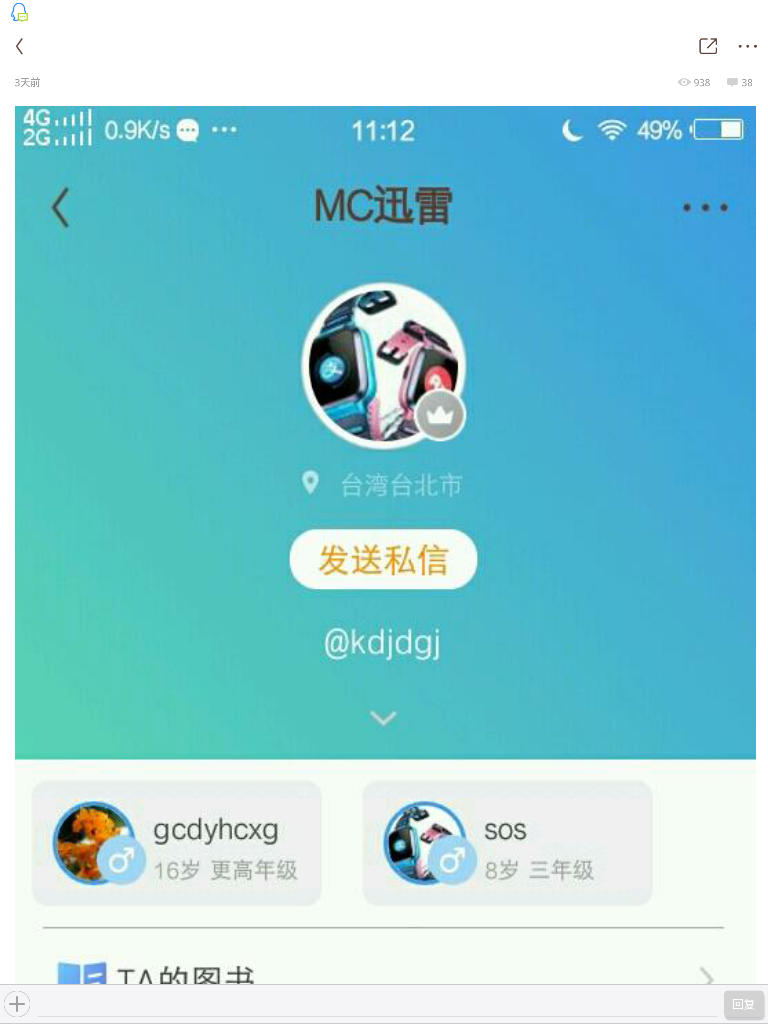Go back from this post

(19, 46)
